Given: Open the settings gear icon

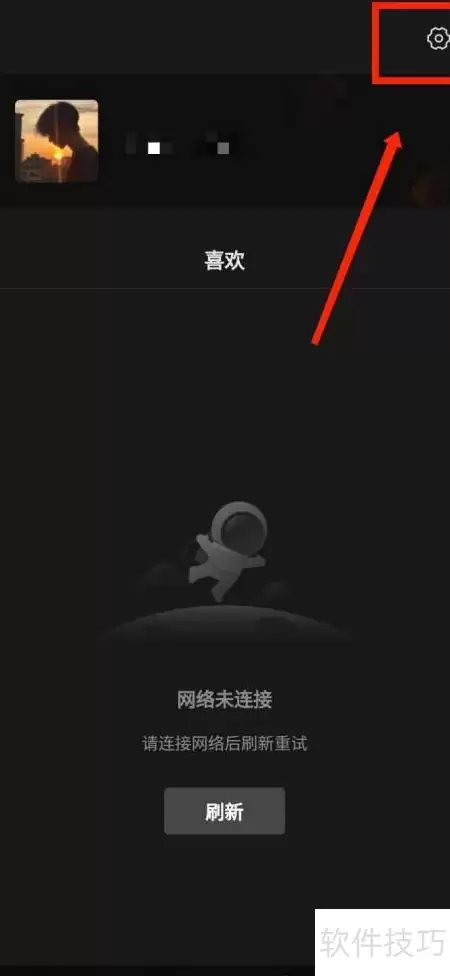Looking at the screenshot, I should [x=438, y=39].
